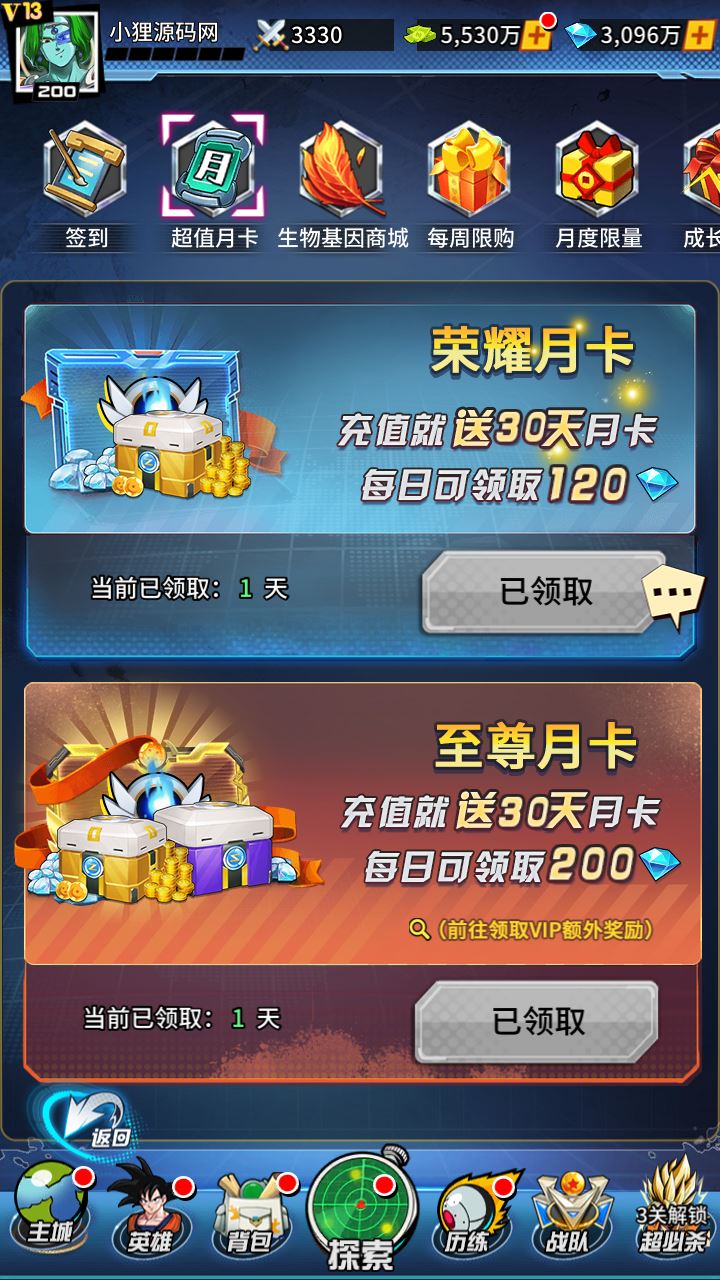
Task: Open the player avatar profile
Action: (x=50, y=52)
